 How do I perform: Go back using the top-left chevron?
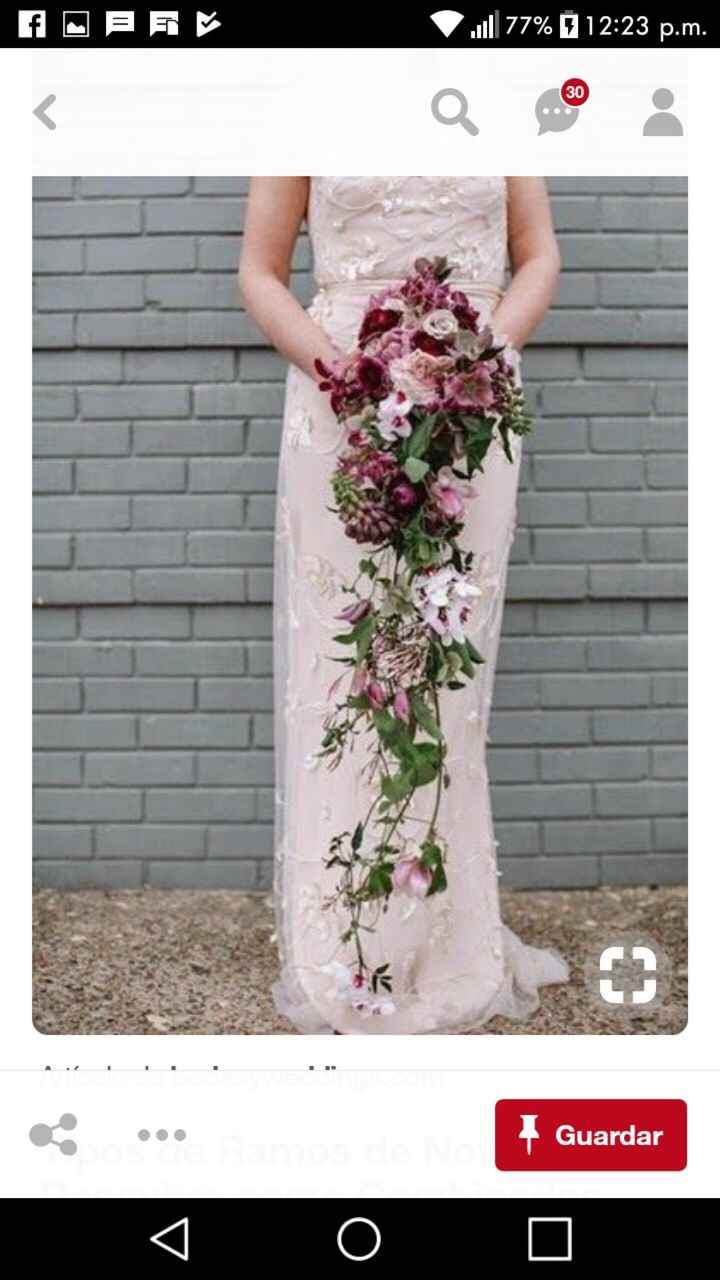click(45, 112)
